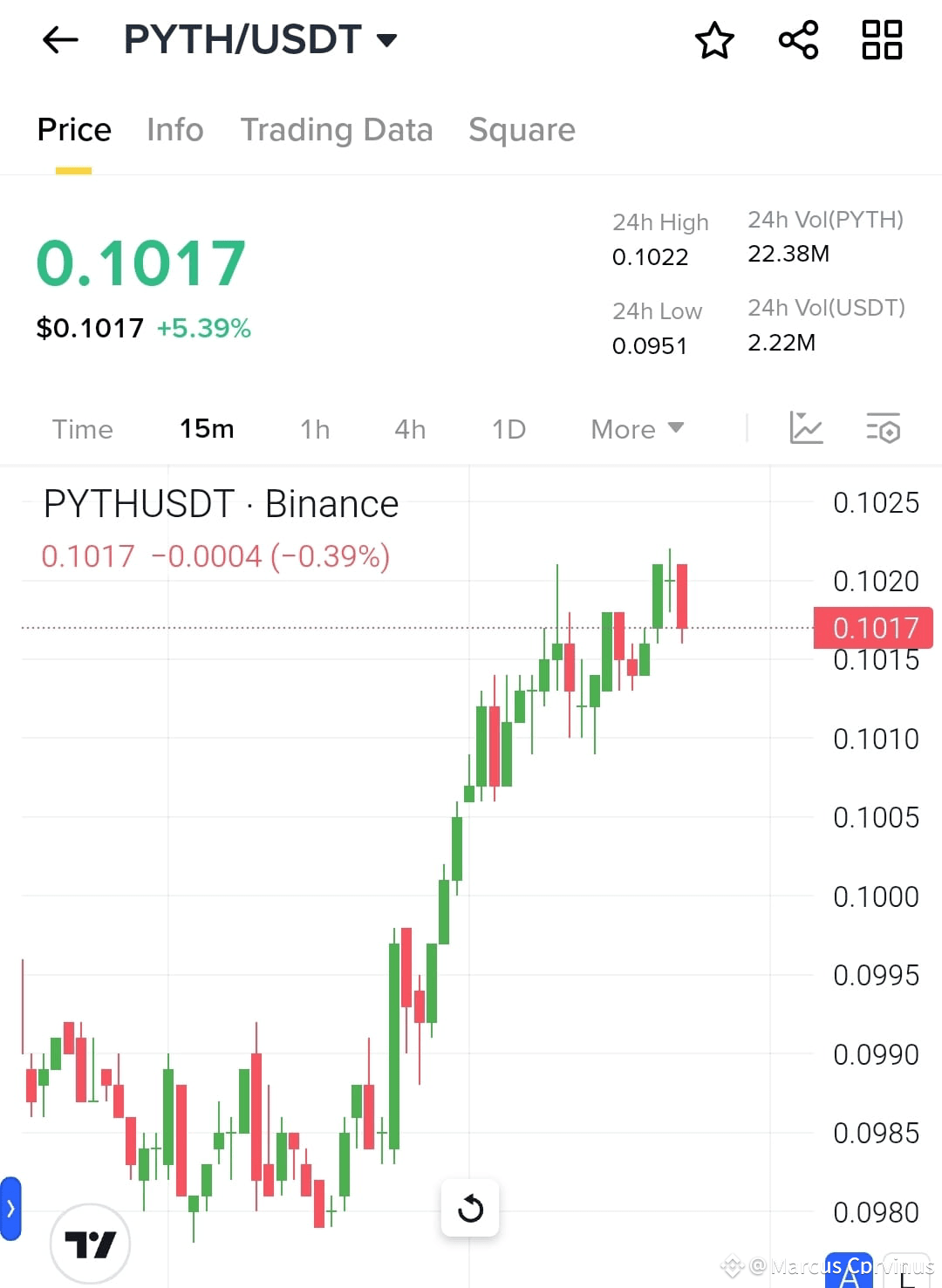Add PYTH/USDT to favorites via star icon
Viewport: 942px width, 1288px height.
[x=713, y=39]
